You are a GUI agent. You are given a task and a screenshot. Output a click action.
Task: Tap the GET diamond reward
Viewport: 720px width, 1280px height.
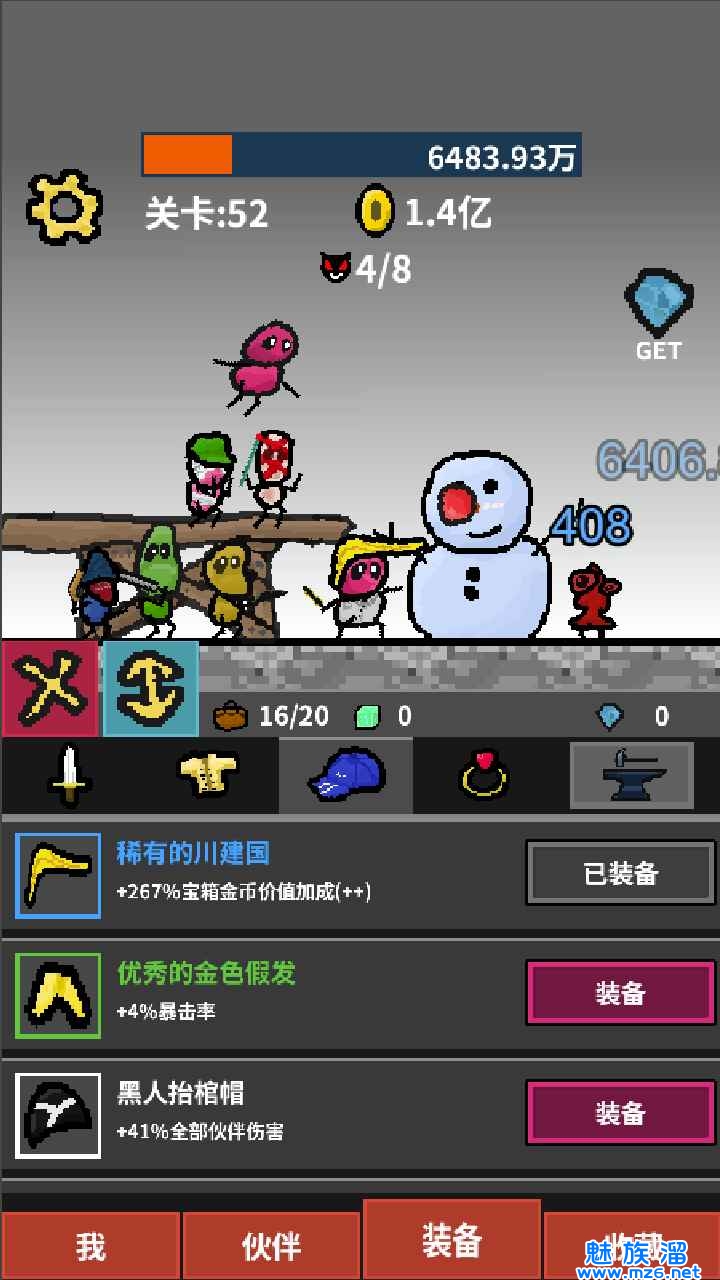click(x=658, y=315)
